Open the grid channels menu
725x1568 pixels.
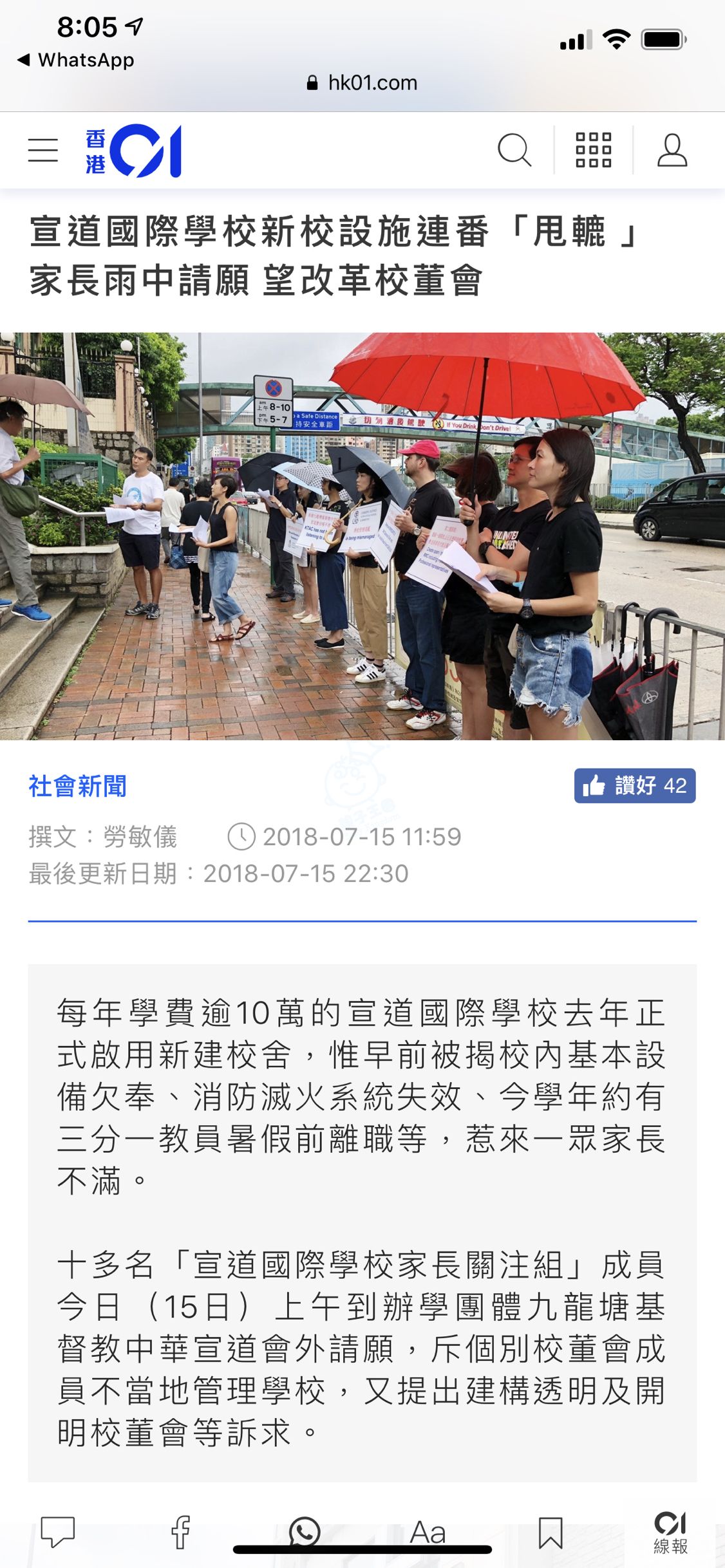(x=593, y=150)
